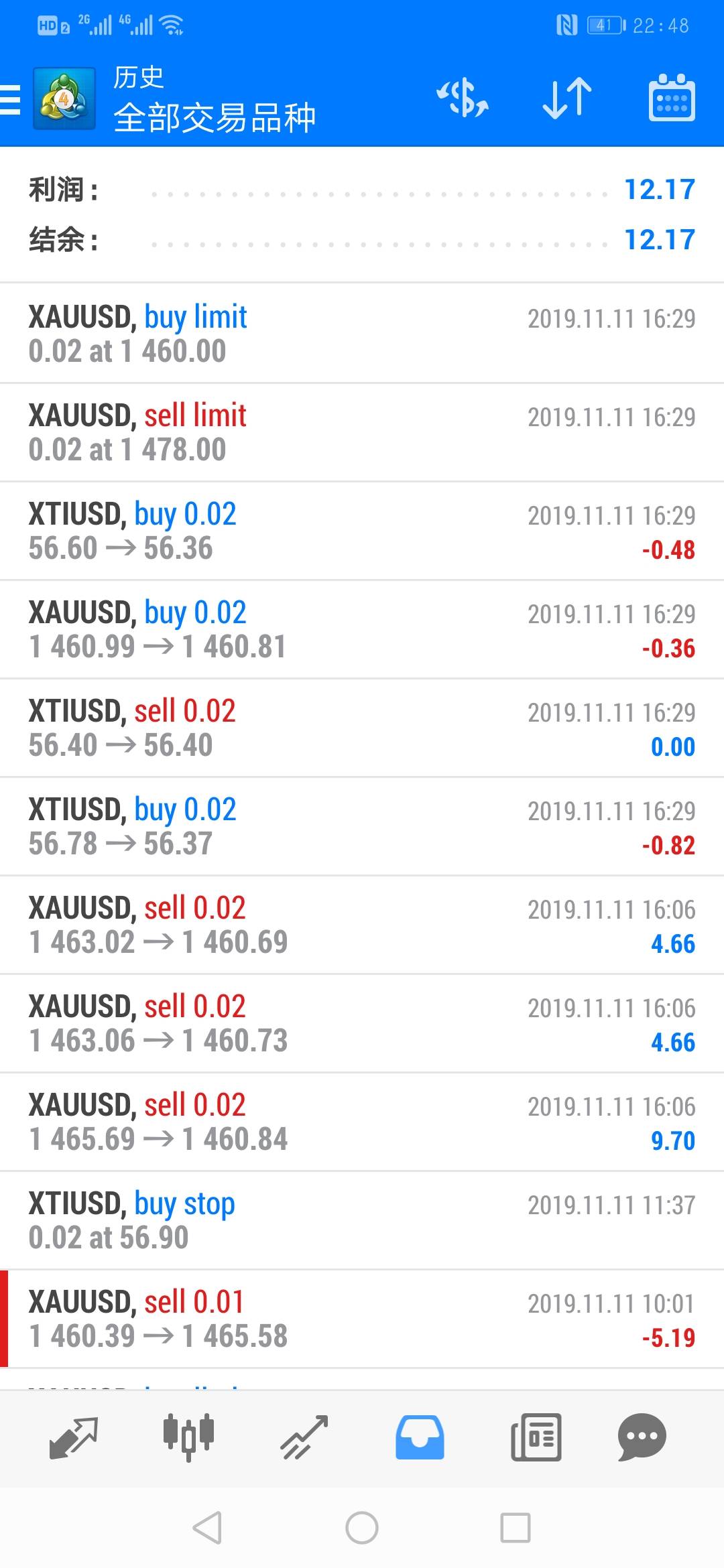Expand the XTIUSD sell trade with 0.00
The width and height of the screenshot is (724, 1568).
coord(362,728)
